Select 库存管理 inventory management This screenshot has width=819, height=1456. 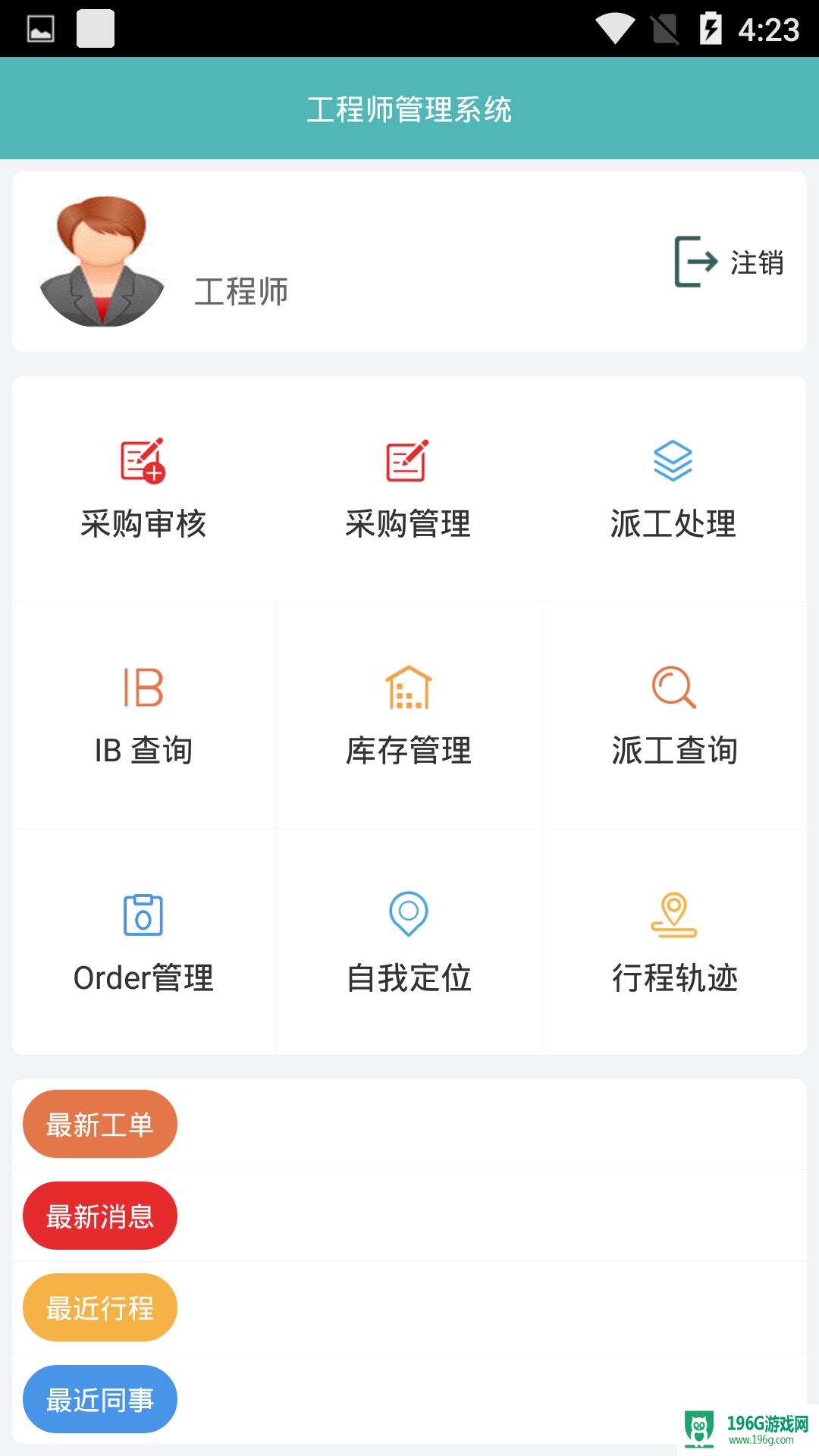pos(409,715)
